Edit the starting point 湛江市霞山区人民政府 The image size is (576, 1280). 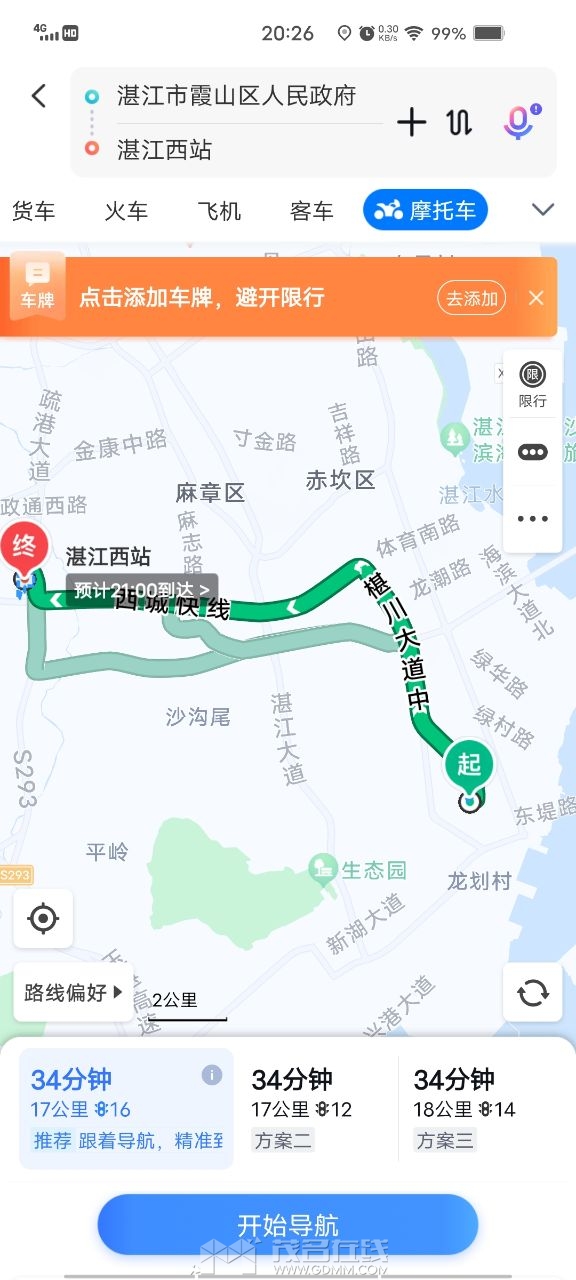coord(236,96)
